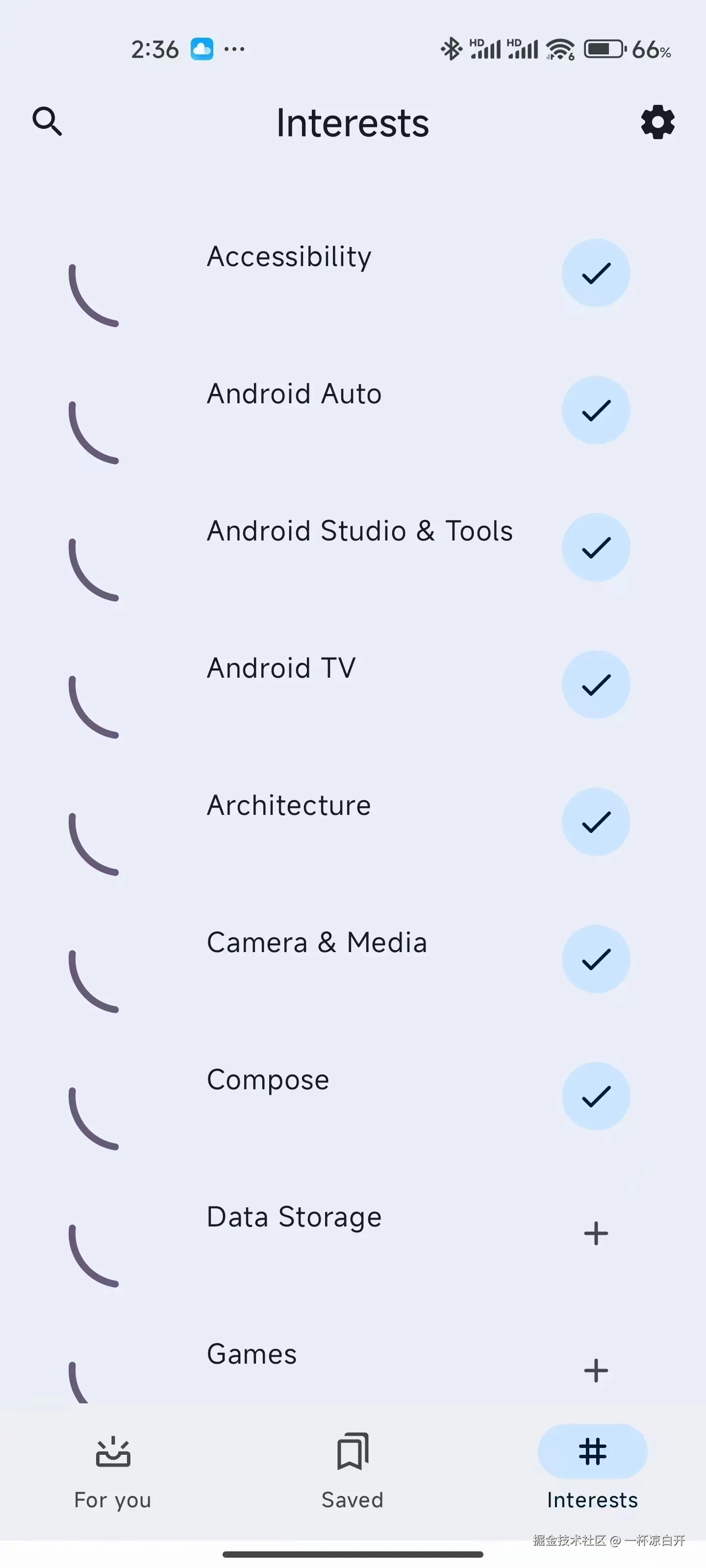The image size is (706, 1568).
Task: Open the Android TV topic row
Action: tap(281, 668)
